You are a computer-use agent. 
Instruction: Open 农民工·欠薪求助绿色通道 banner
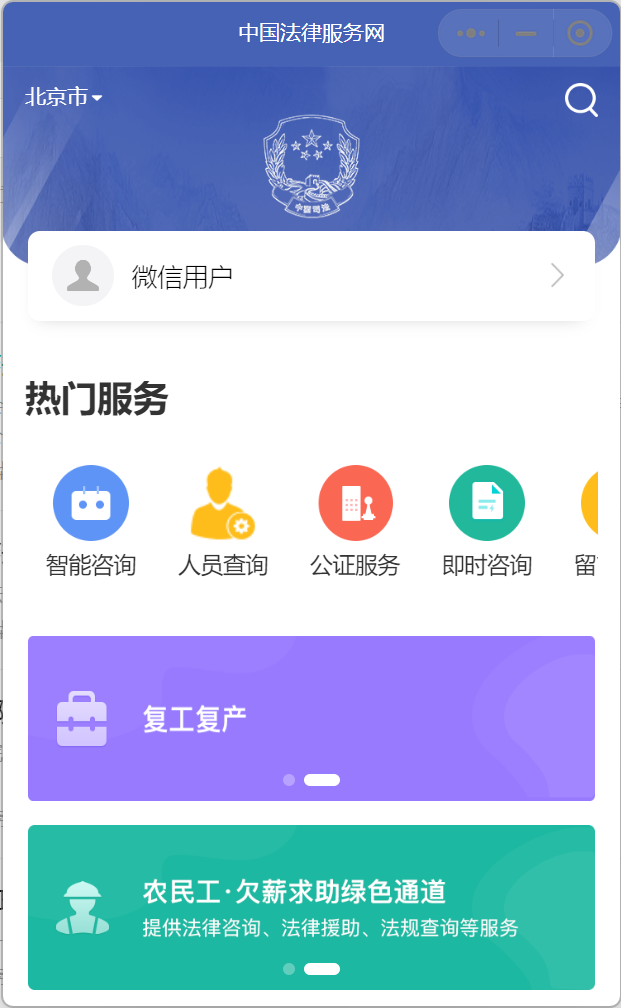311,906
